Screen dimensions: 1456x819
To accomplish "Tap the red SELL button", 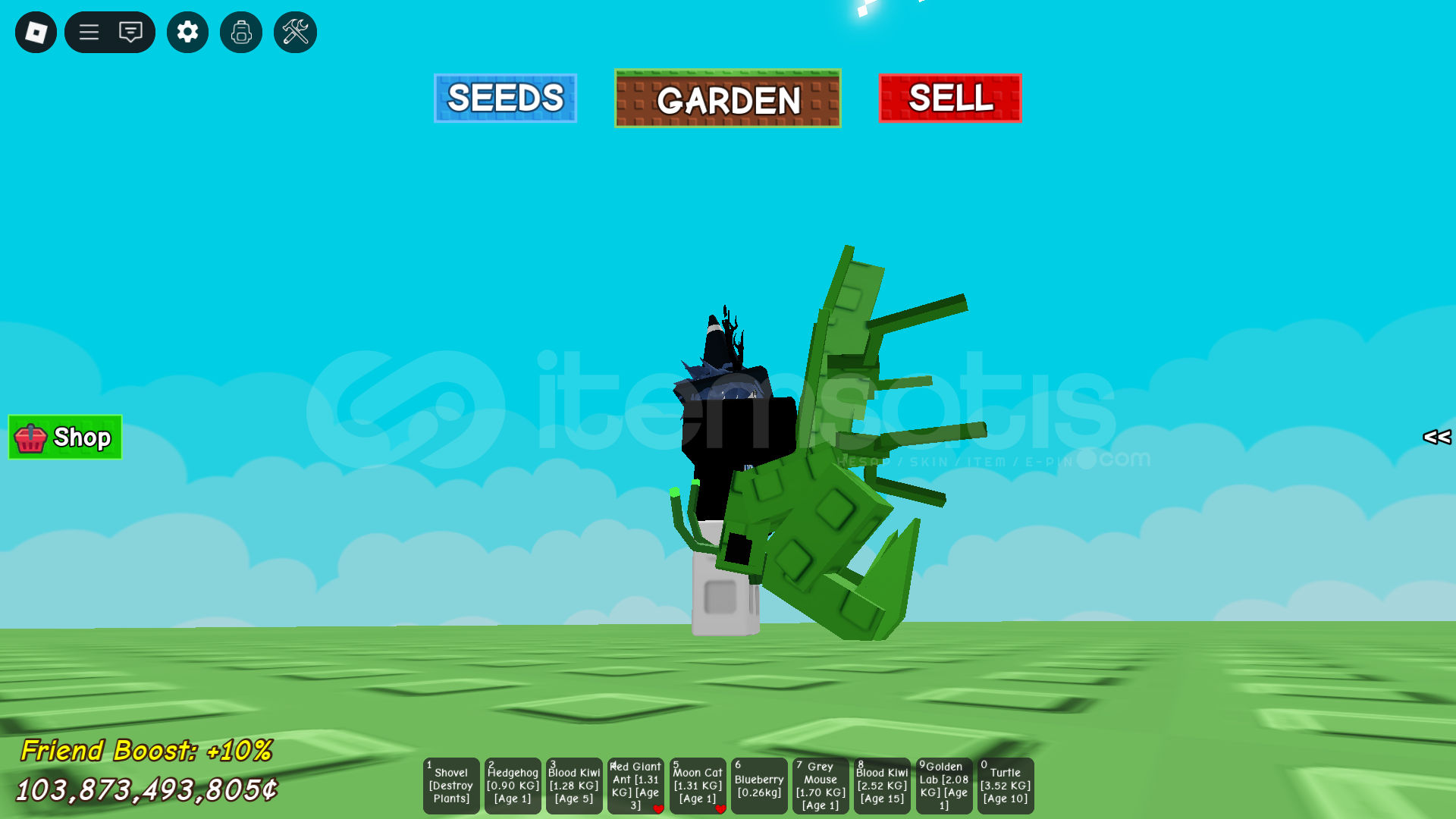I will 949,98.
